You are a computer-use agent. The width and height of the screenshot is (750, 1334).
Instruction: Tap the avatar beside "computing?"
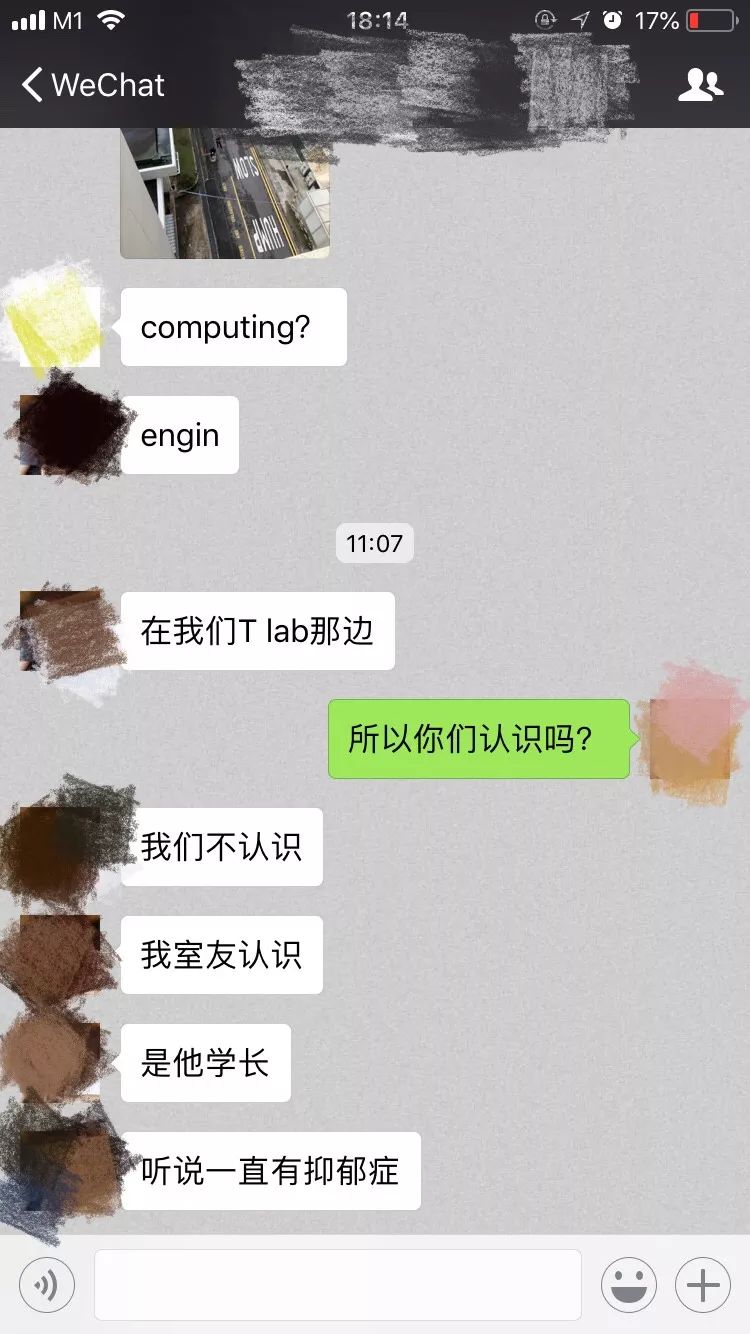tap(60, 327)
